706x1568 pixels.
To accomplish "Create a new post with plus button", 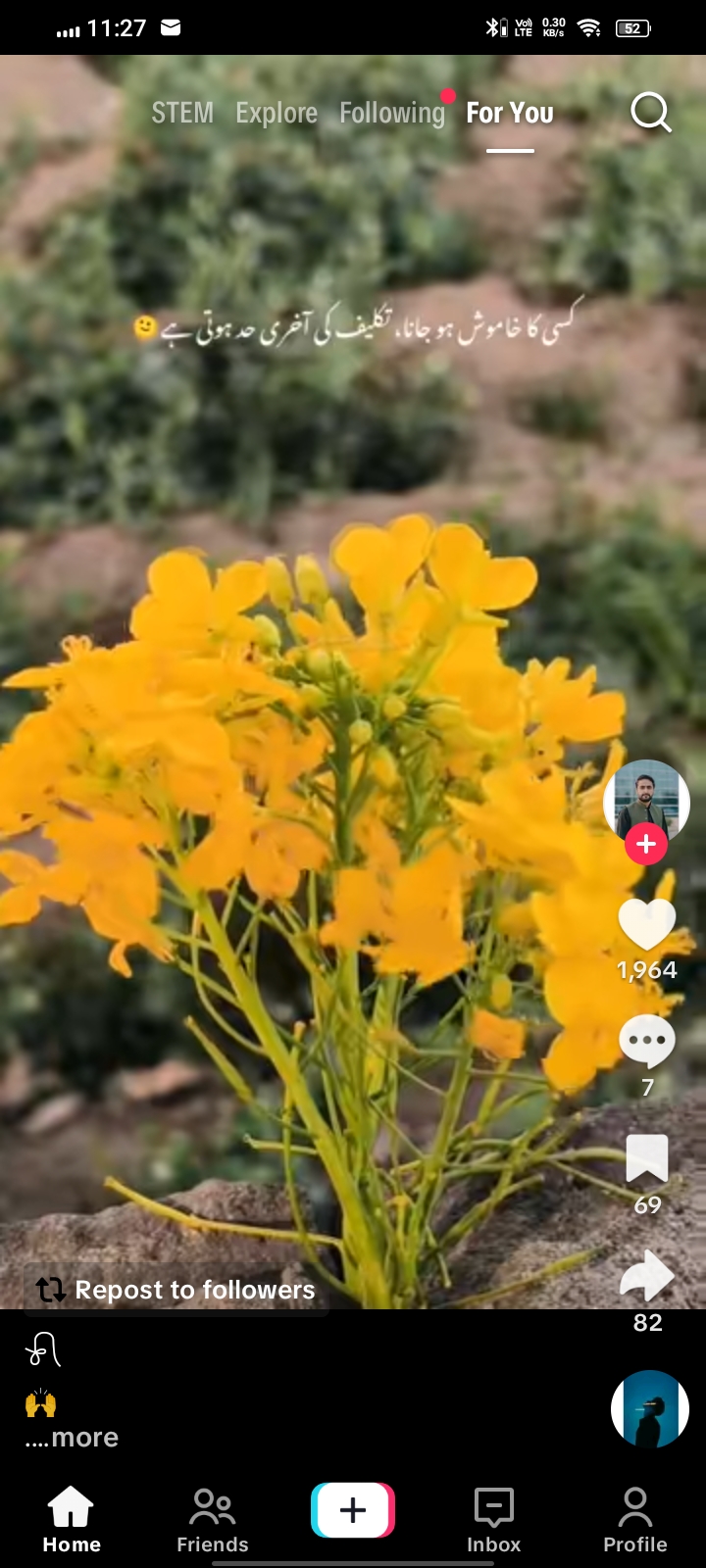I will (353, 1510).
